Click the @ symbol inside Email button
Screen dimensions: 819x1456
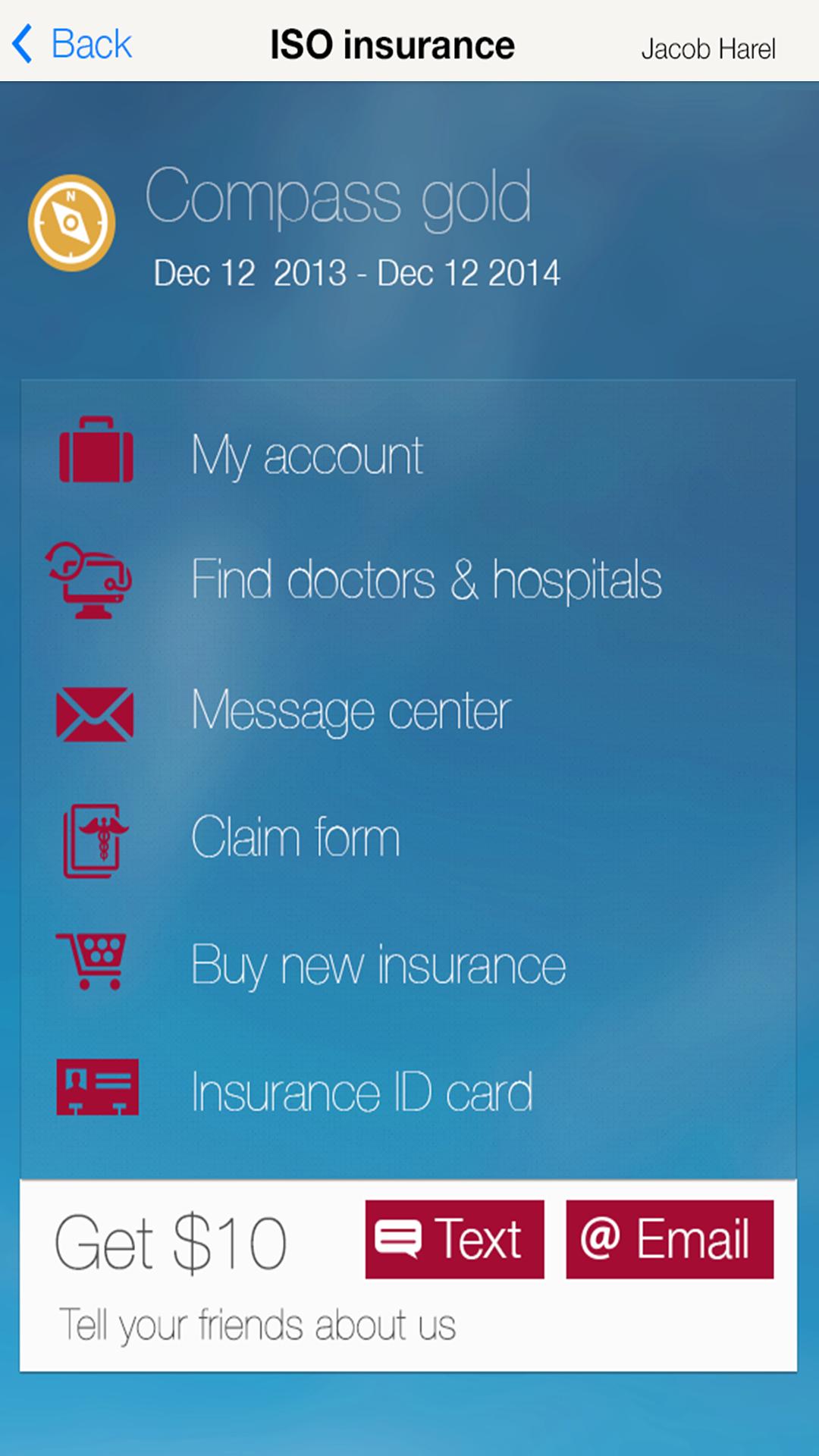[599, 1238]
